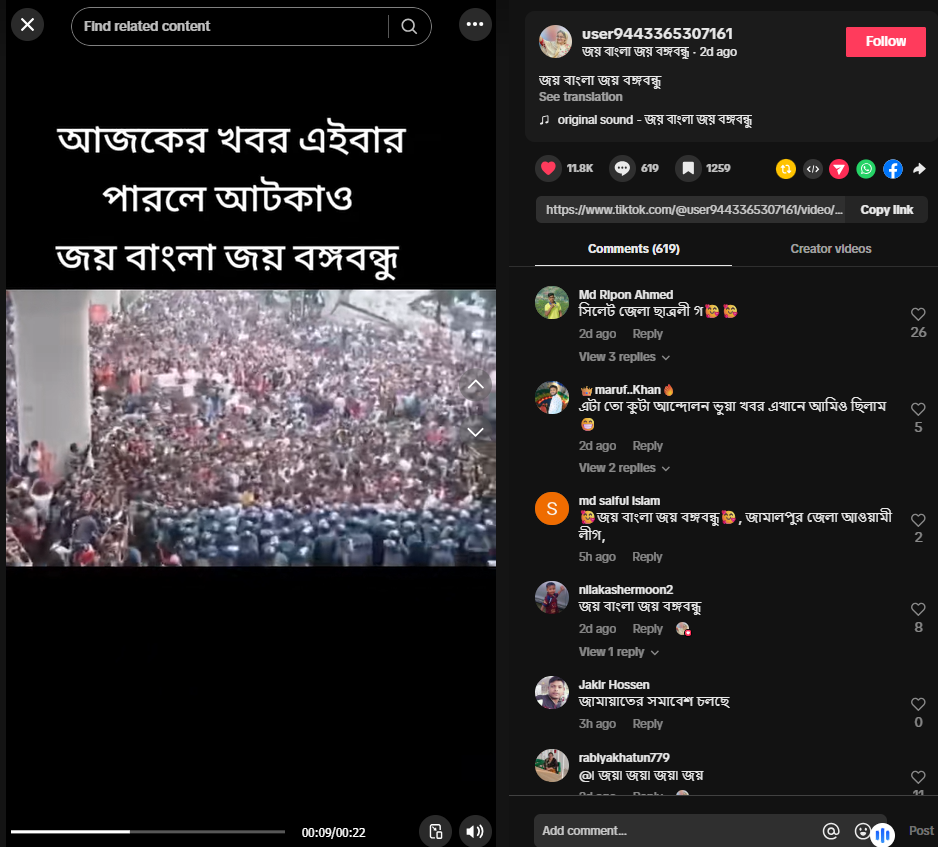Viewport: 938px width, 847px height.
Task: Go to the next video arrow
Action: tap(476, 432)
